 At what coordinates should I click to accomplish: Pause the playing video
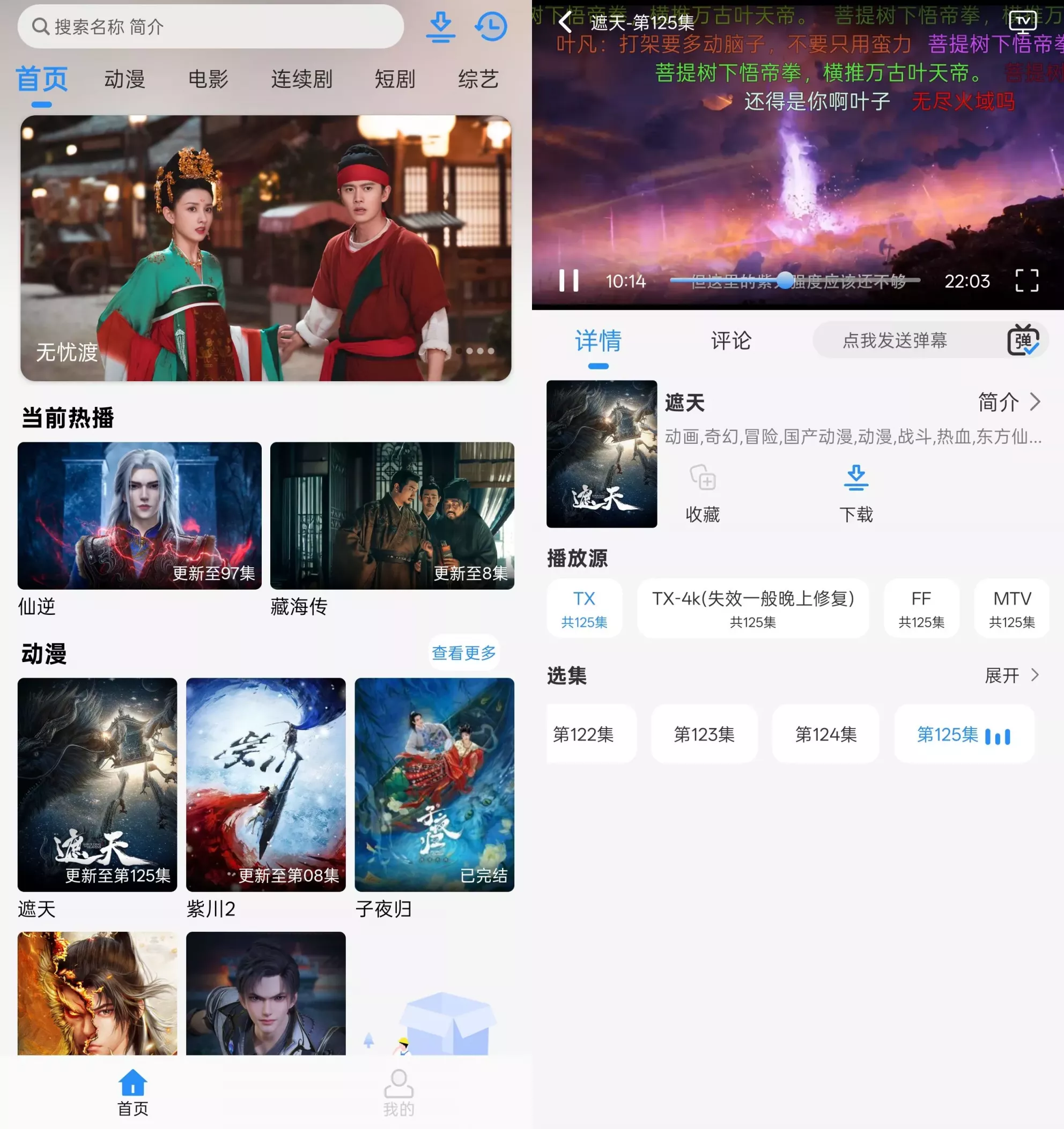pyautogui.click(x=568, y=280)
